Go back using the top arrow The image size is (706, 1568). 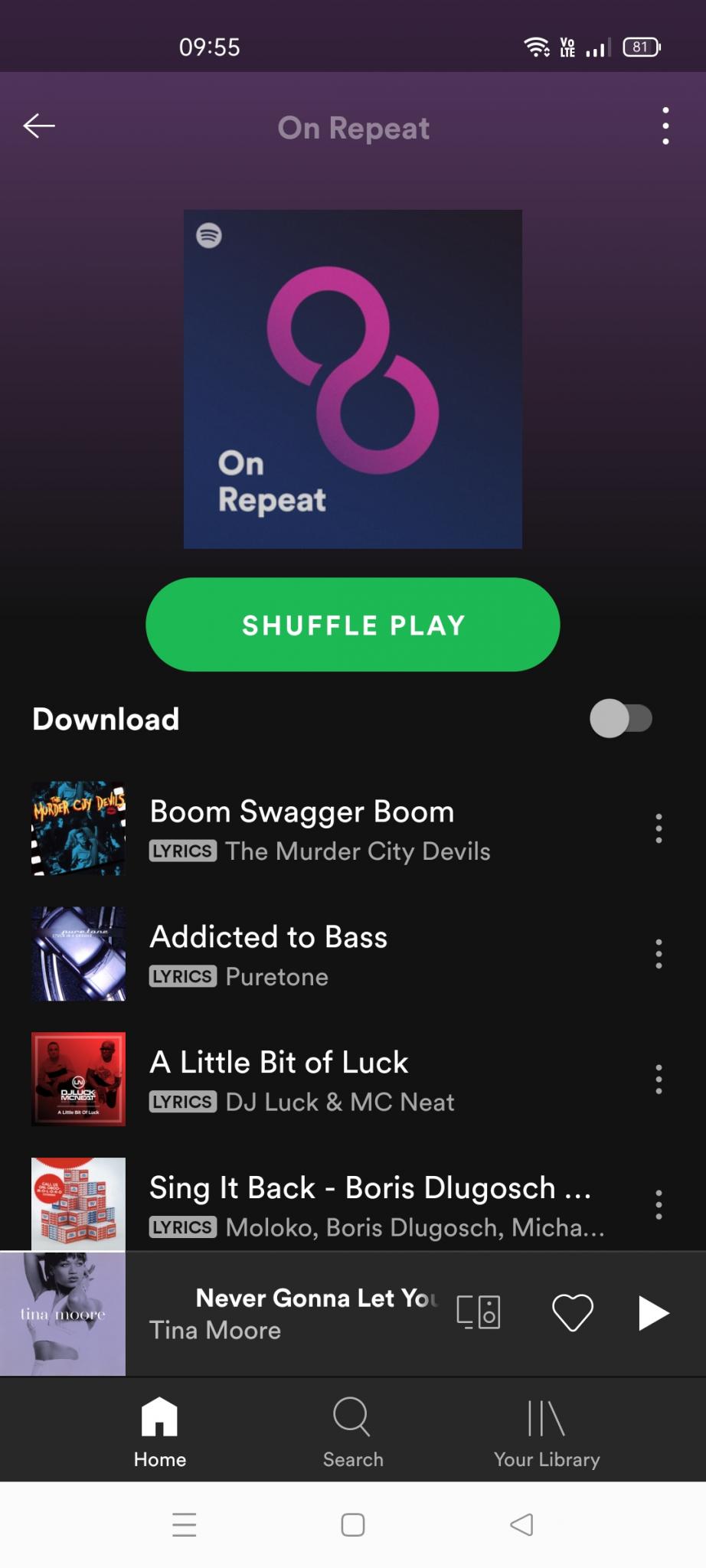(39, 126)
